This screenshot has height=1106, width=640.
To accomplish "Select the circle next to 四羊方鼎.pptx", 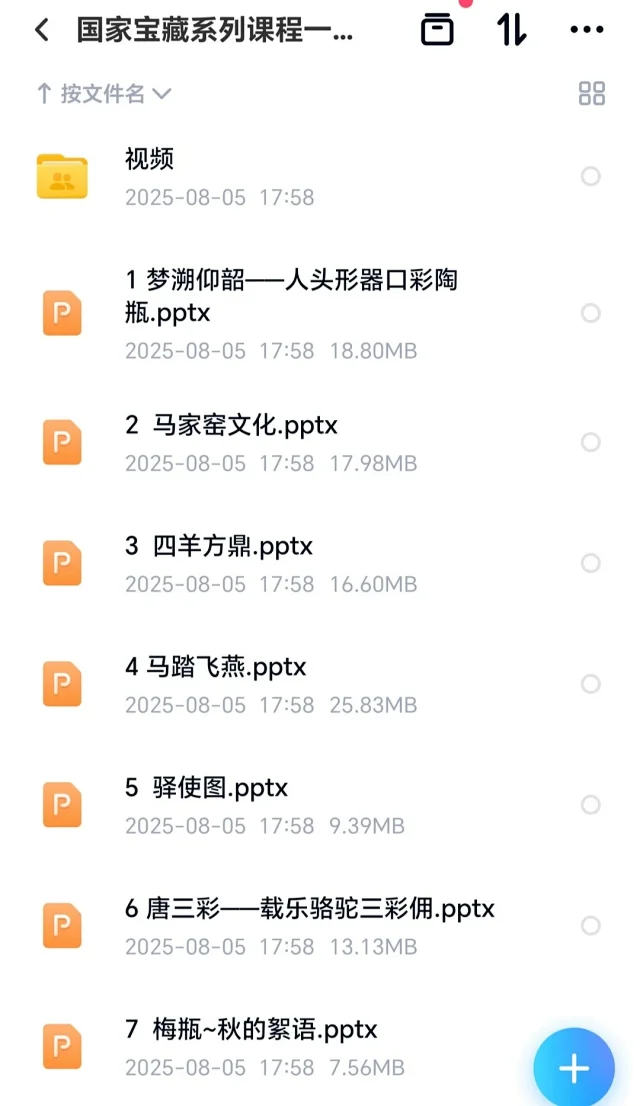I will coord(591,563).
